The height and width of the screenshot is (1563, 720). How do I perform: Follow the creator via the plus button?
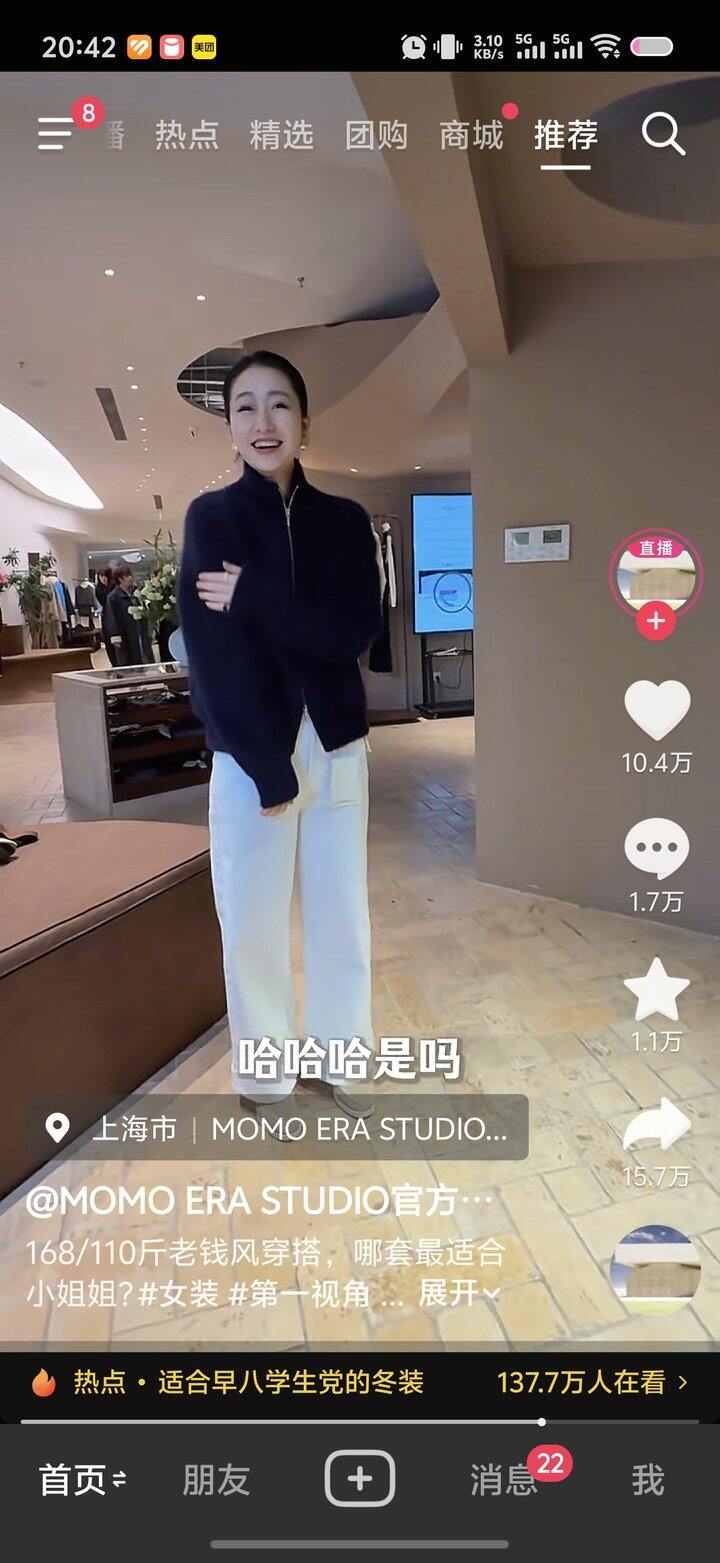655,622
